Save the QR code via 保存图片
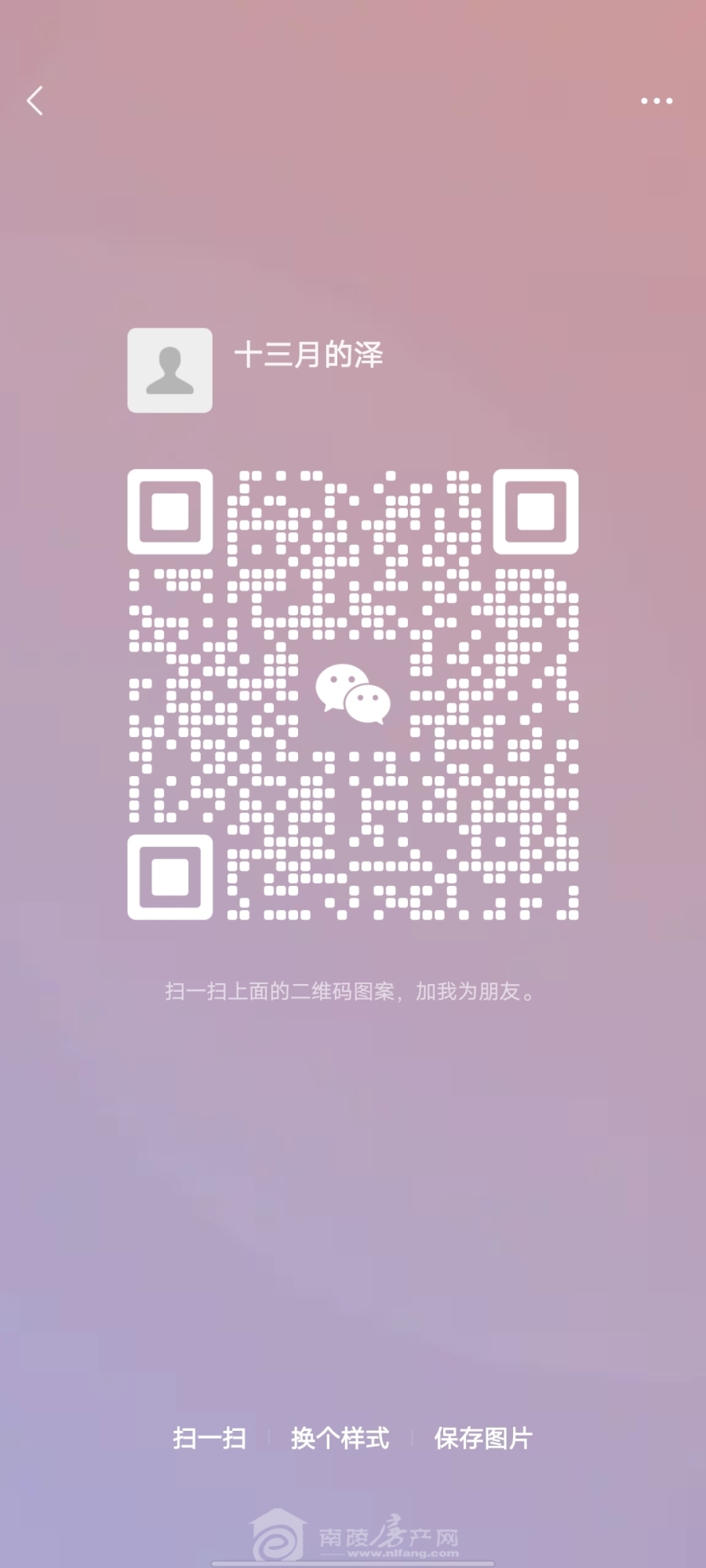706x1568 pixels. click(483, 1438)
